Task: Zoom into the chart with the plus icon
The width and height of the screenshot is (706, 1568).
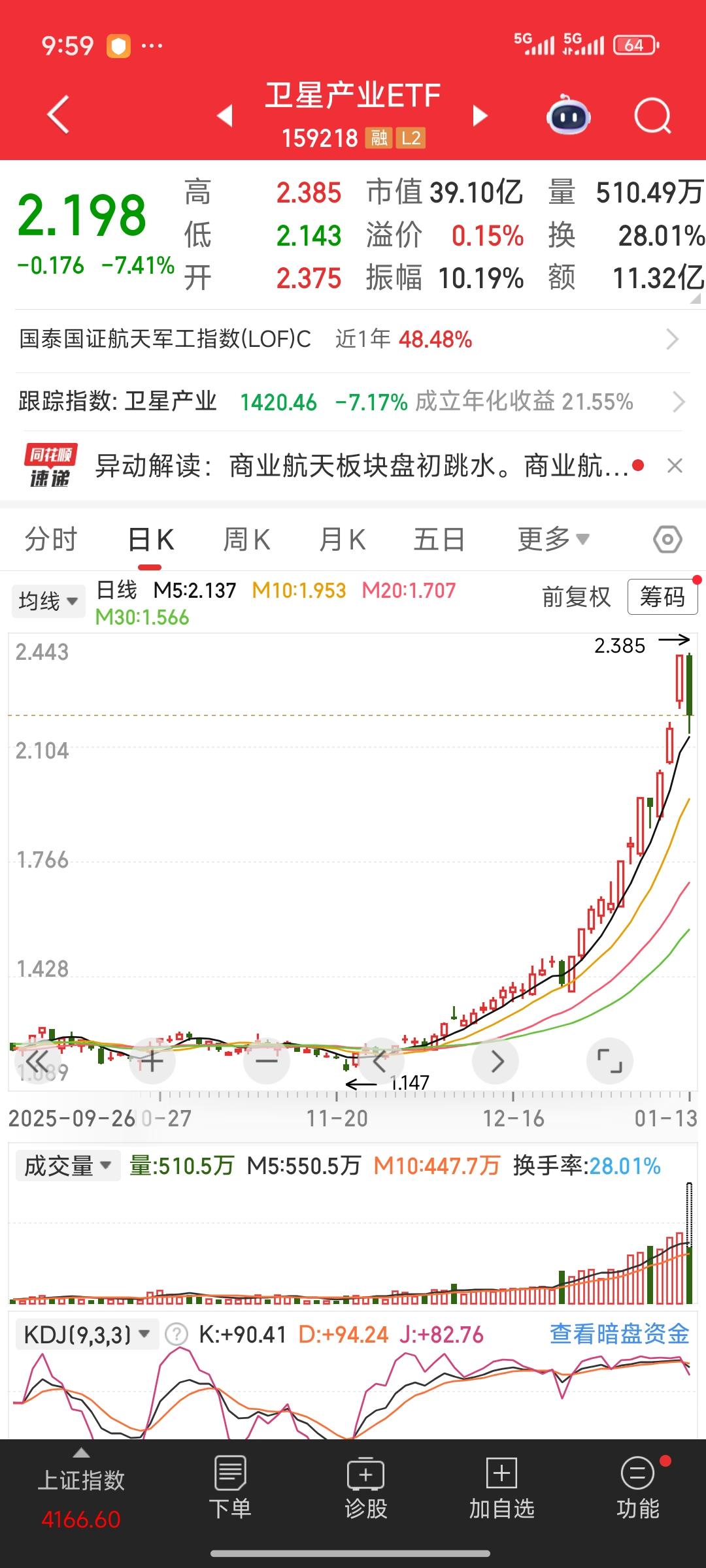Action: click(152, 1060)
